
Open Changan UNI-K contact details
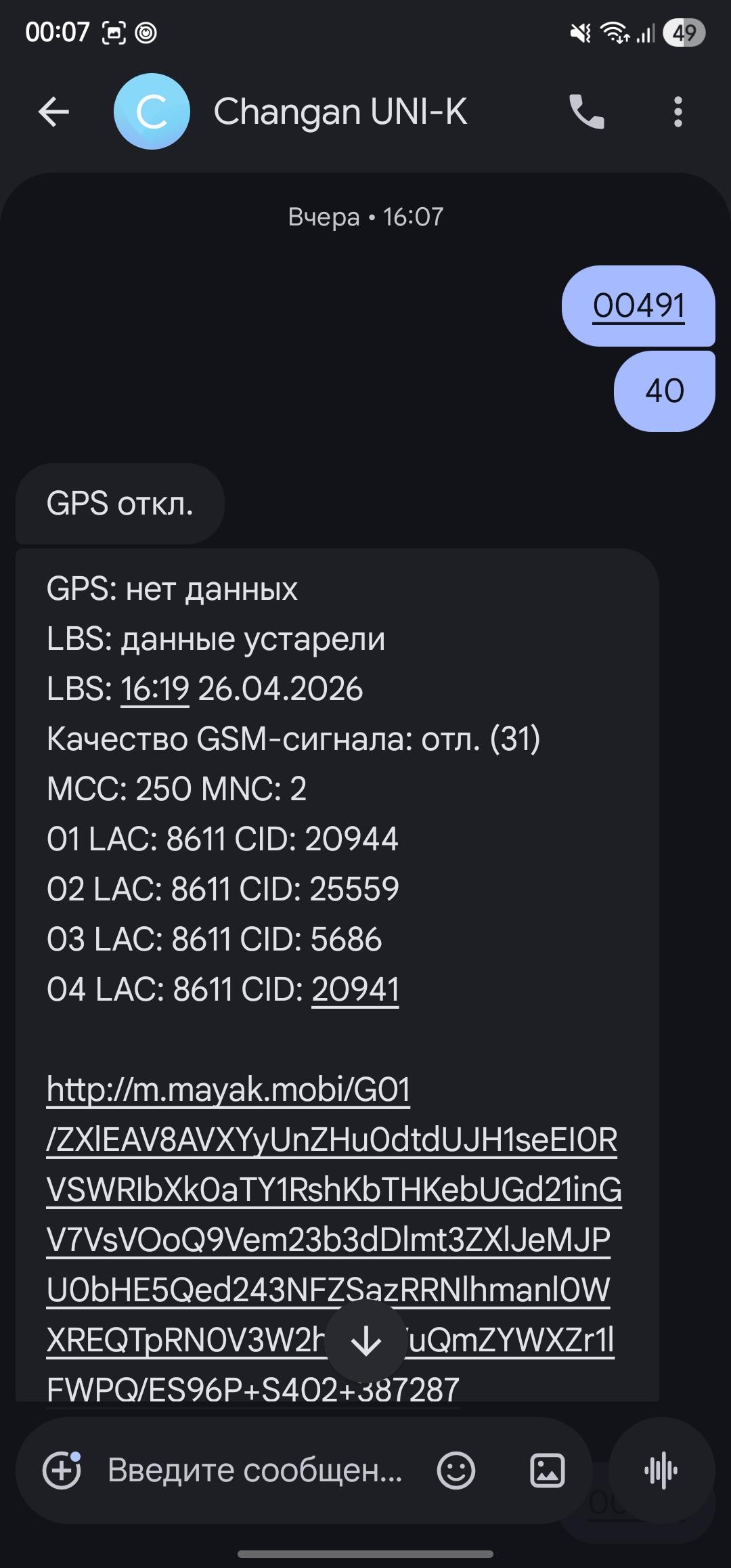tap(340, 112)
